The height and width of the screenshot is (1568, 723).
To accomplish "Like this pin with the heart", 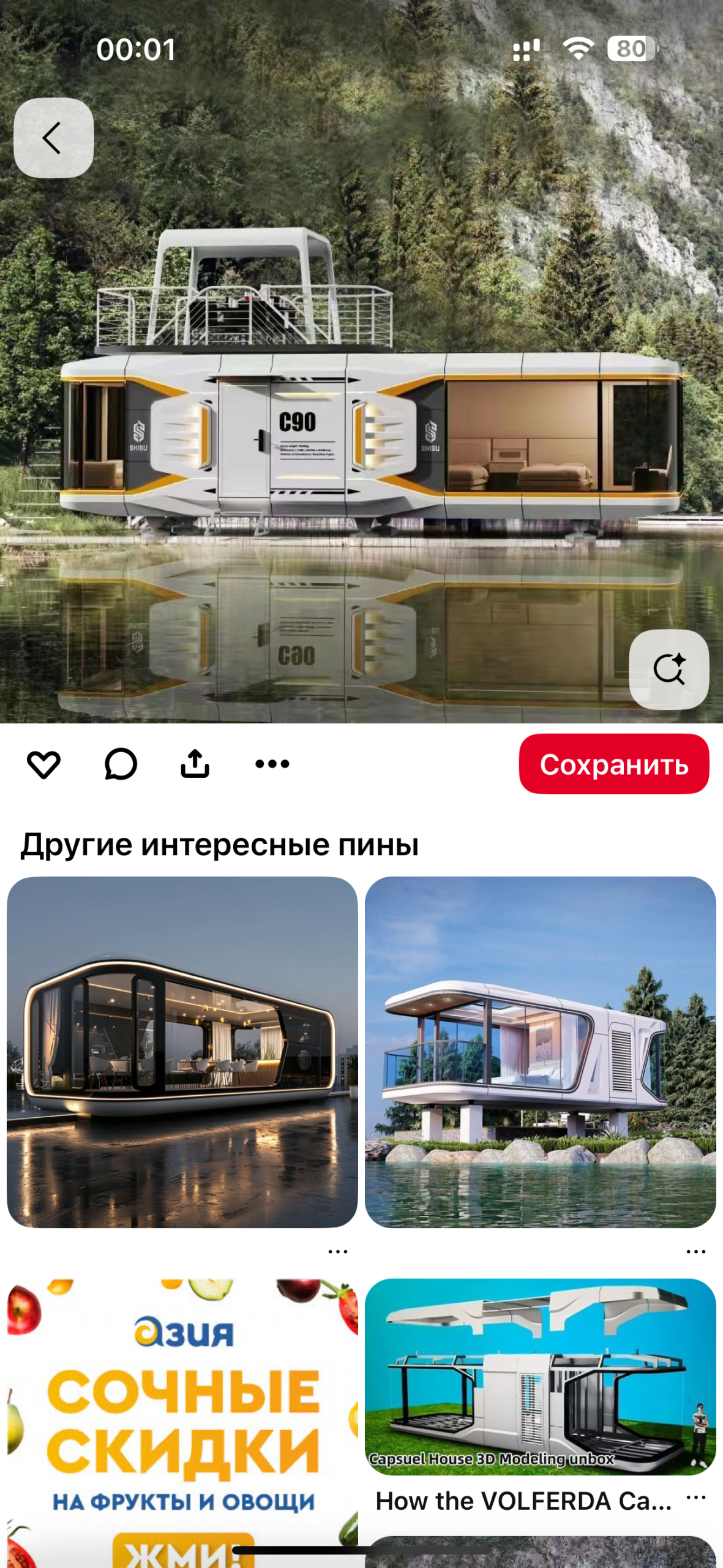I will tap(43, 764).
